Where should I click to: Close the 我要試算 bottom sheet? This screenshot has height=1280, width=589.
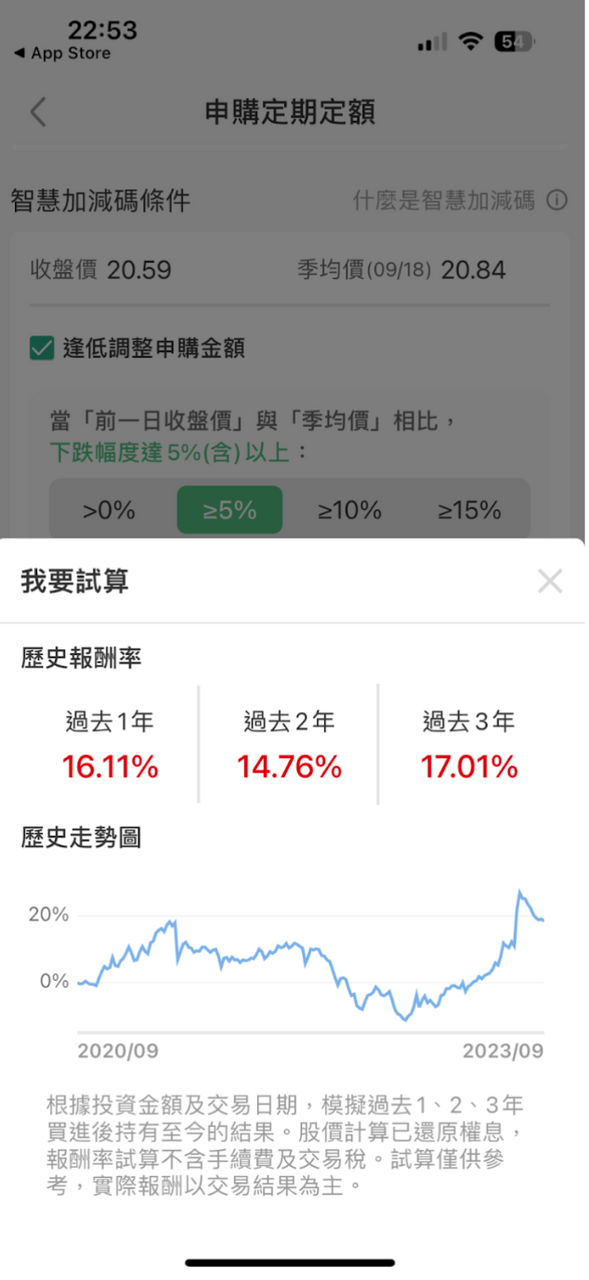click(550, 581)
